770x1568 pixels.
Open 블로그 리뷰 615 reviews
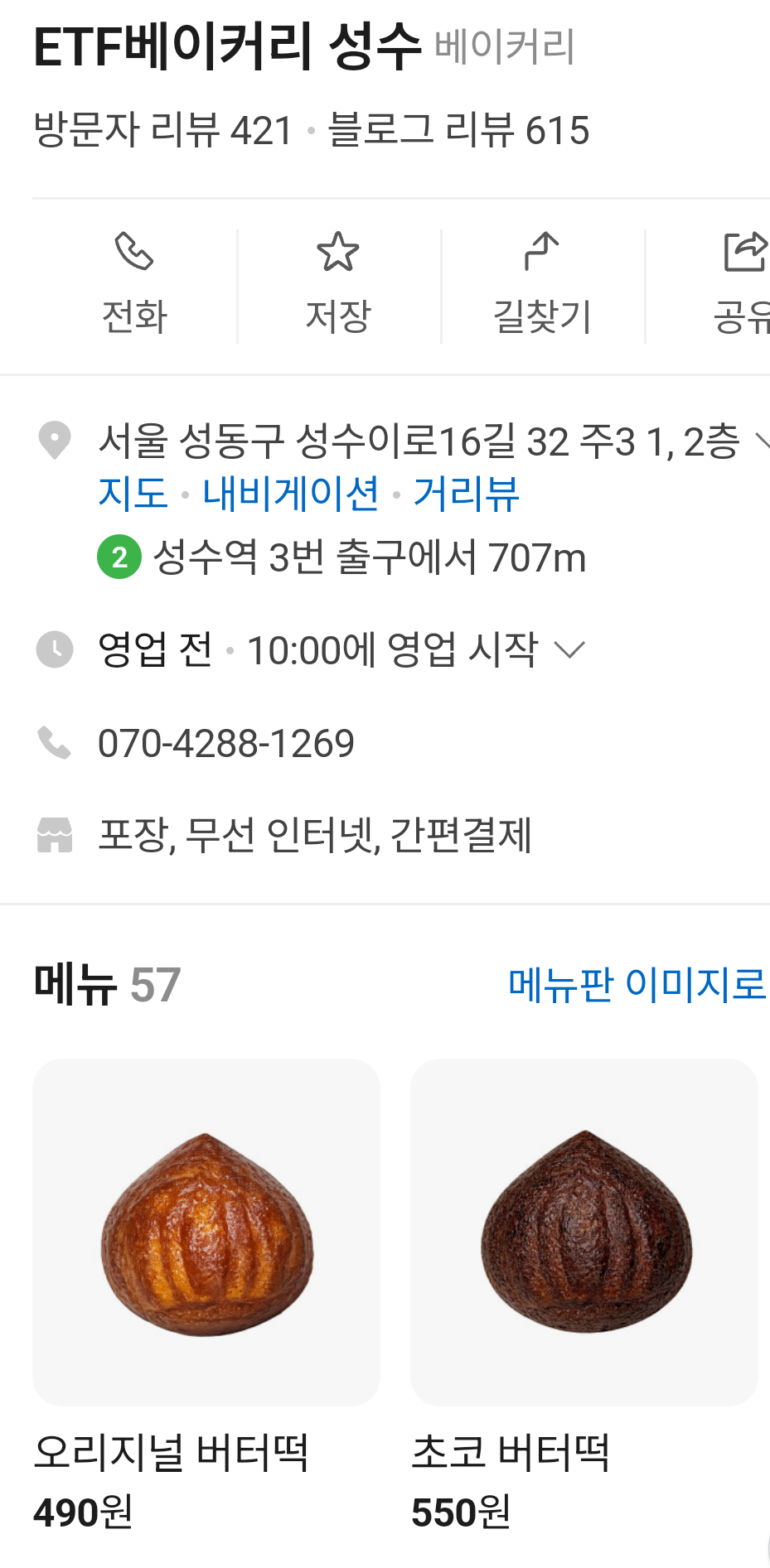[x=459, y=130]
